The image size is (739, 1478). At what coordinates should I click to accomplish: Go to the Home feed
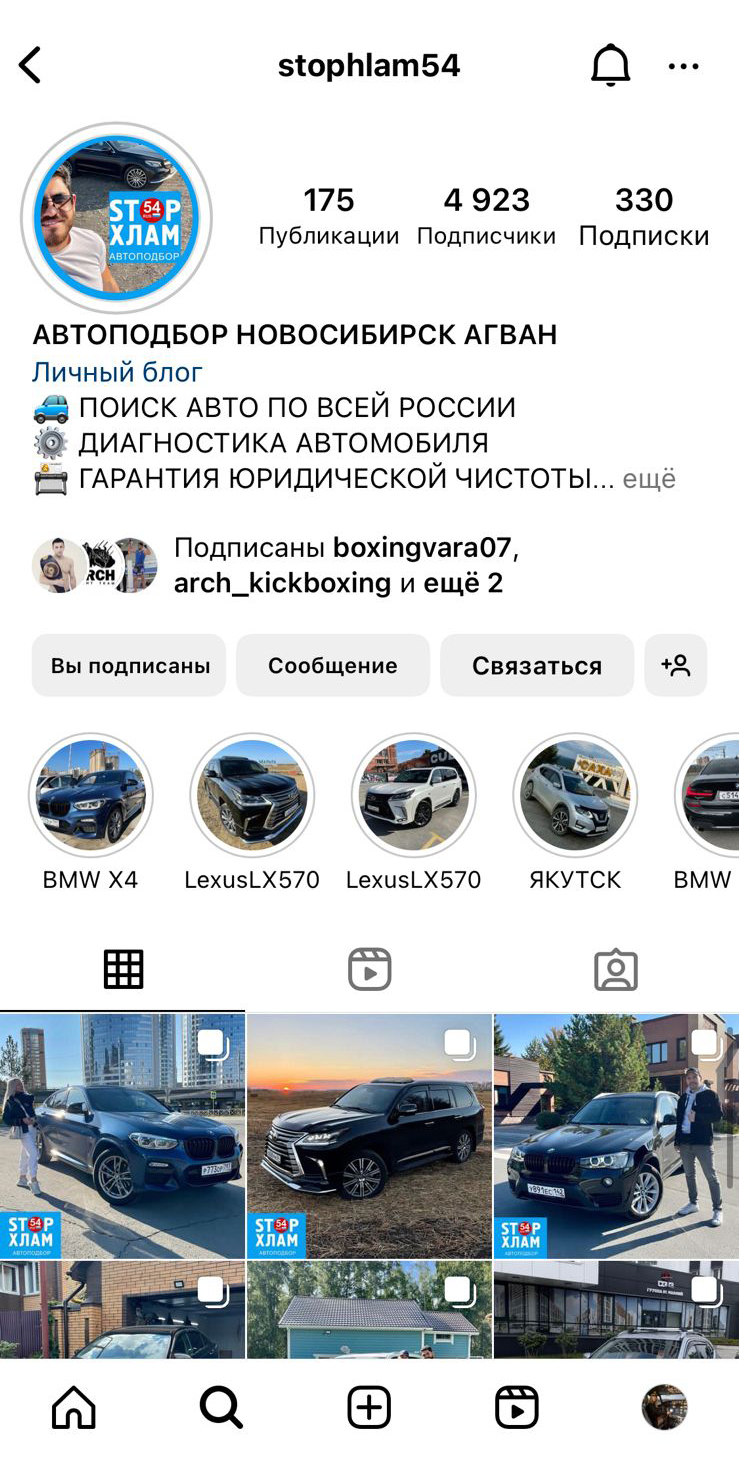click(74, 1407)
